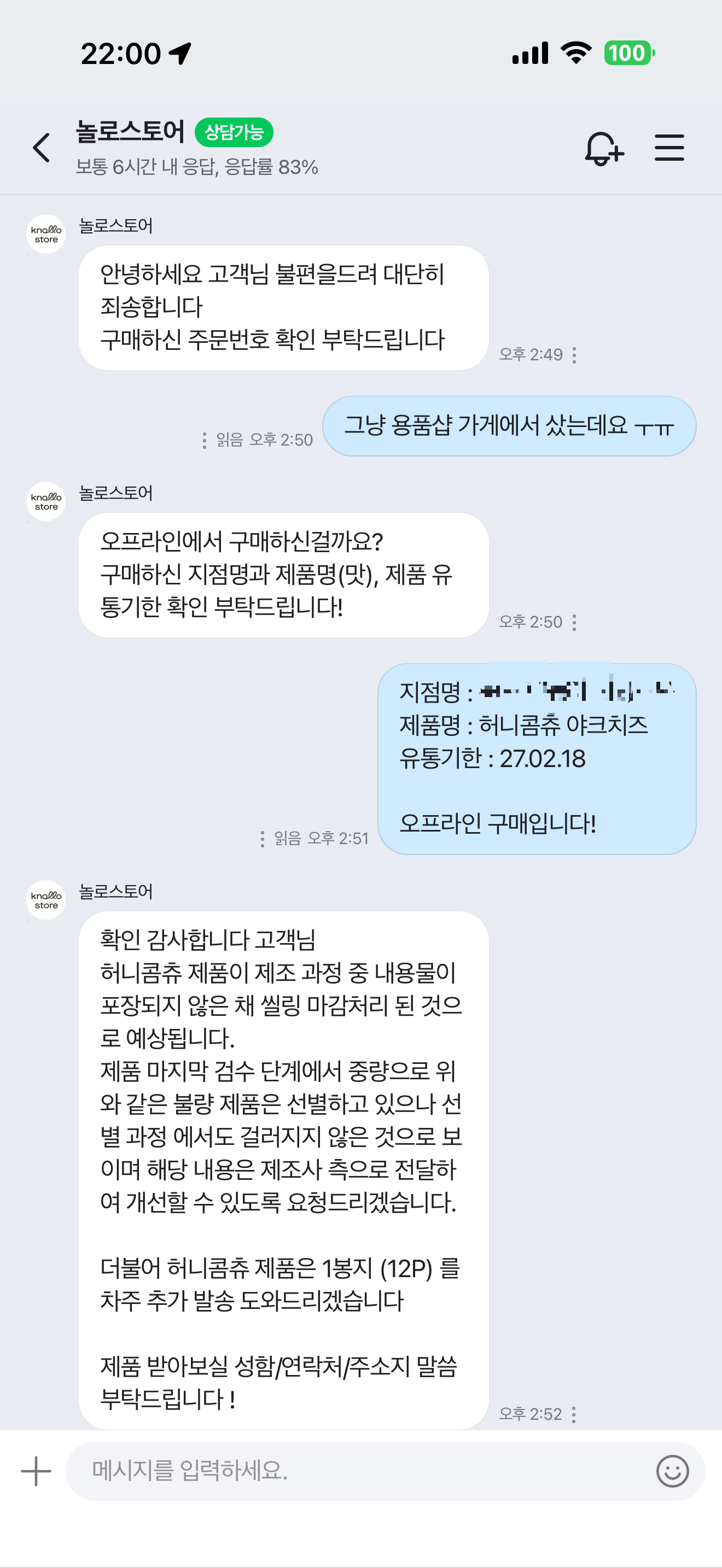722x1568 pixels.
Task: Turn on chat notifications with the bell icon
Action: [x=604, y=148]
